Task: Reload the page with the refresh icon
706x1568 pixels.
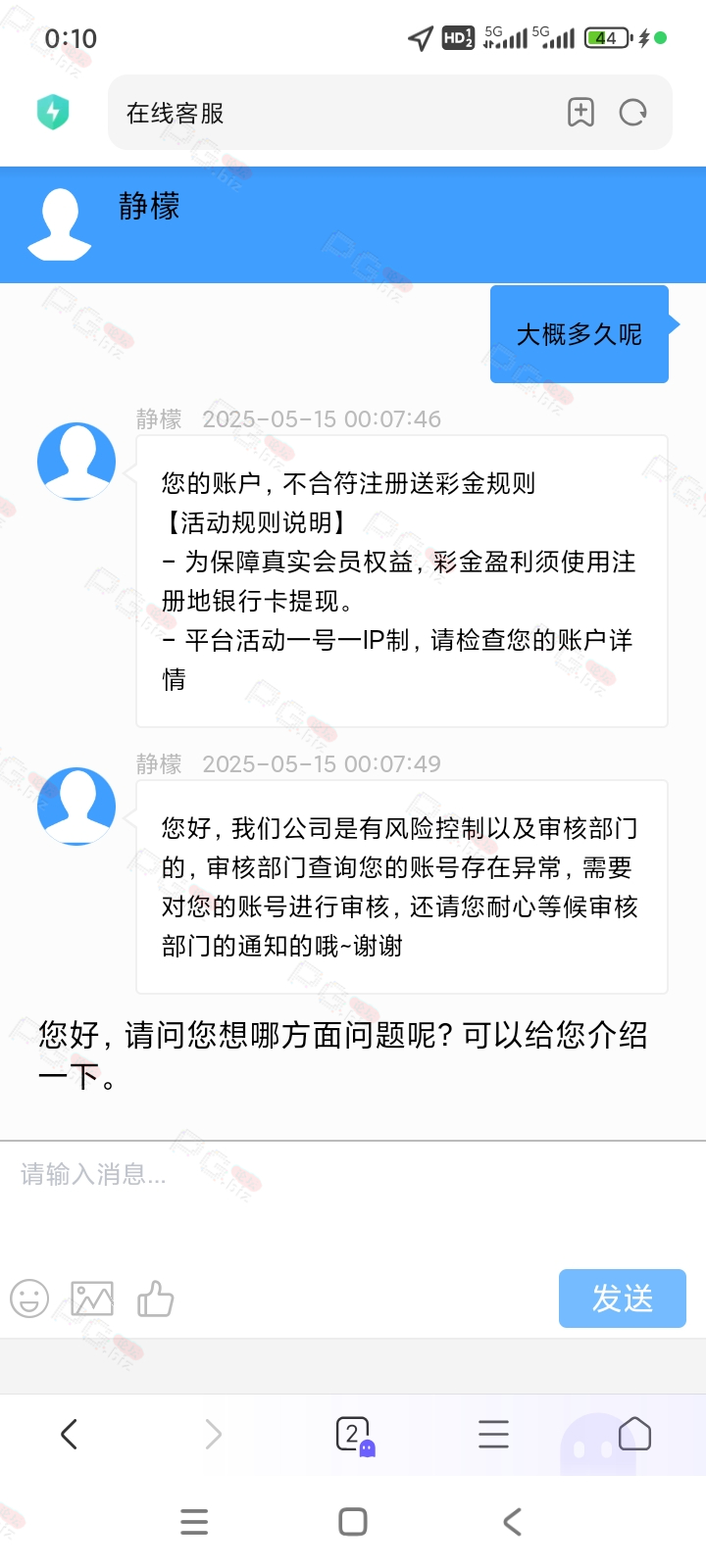Action: [633, 113]
